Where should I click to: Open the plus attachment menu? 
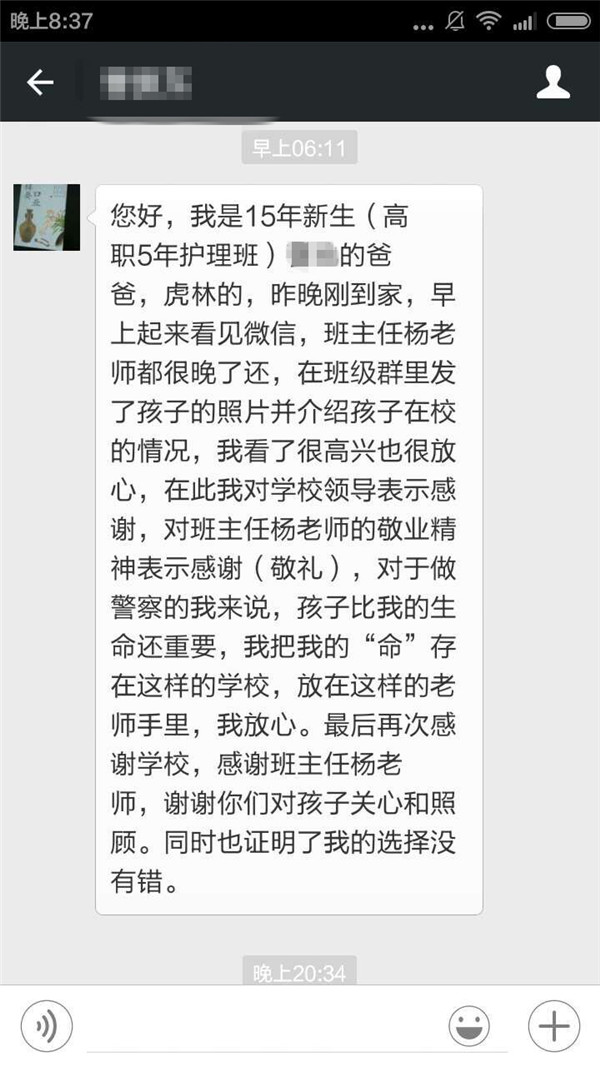click(x=553, y=1026)
